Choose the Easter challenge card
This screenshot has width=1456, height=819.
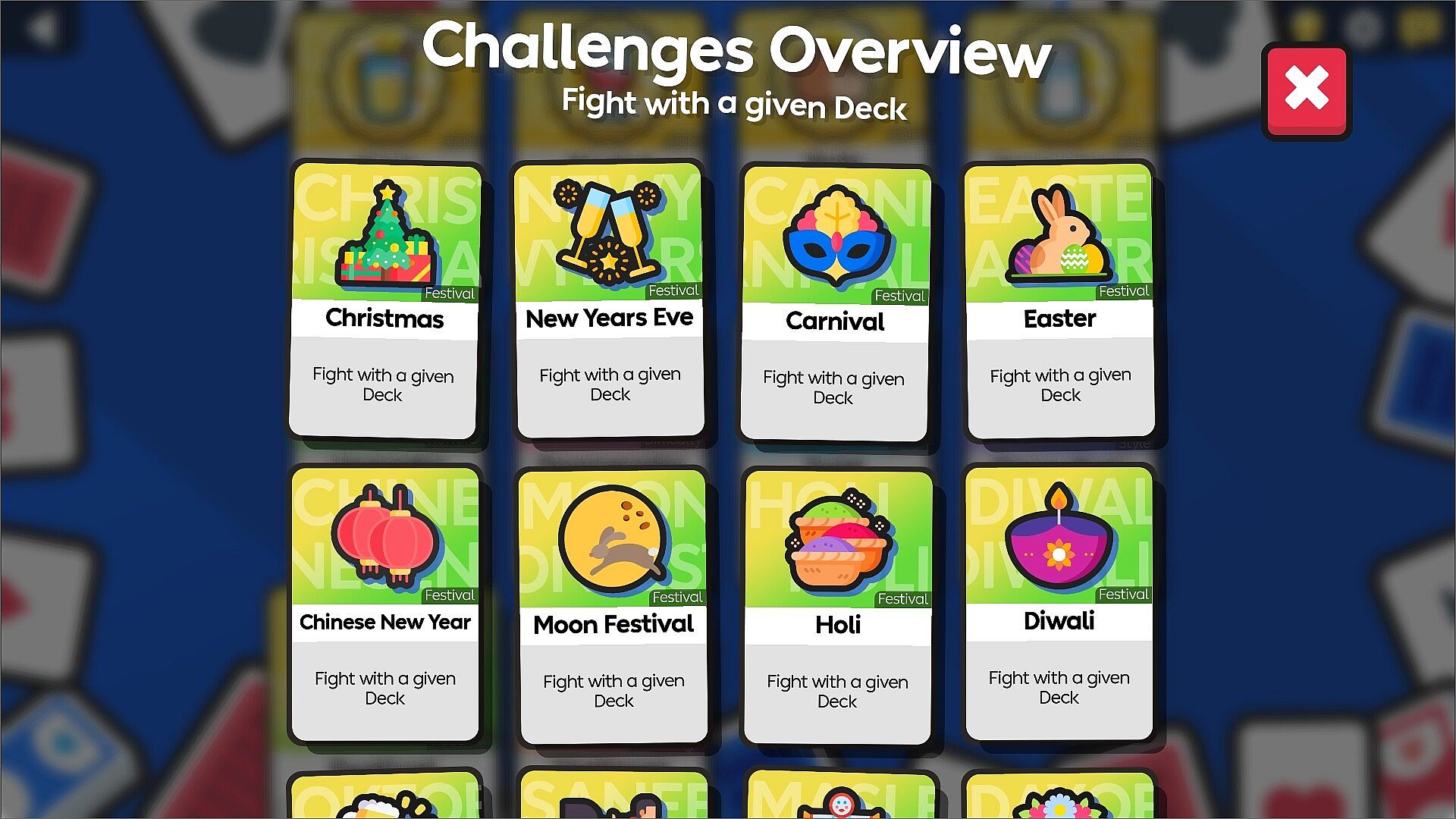click(x=1059, y=300)
